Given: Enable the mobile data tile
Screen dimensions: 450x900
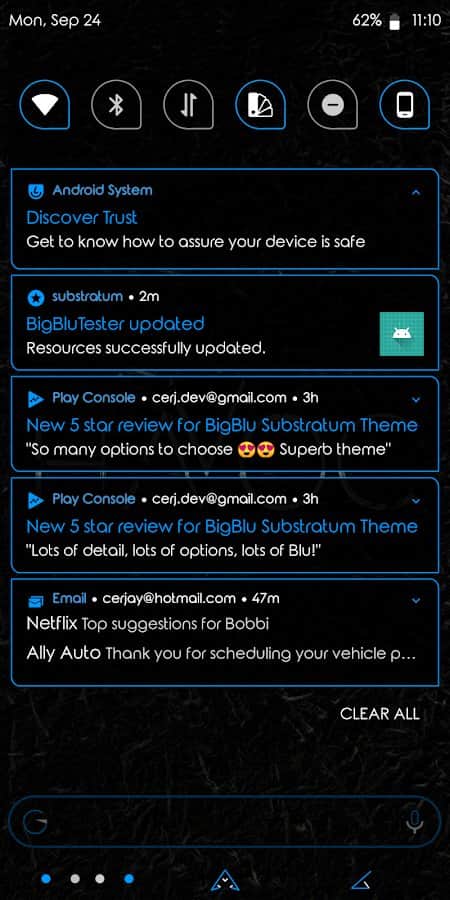Looking at the screenshot, I should [x=188, y=105].
